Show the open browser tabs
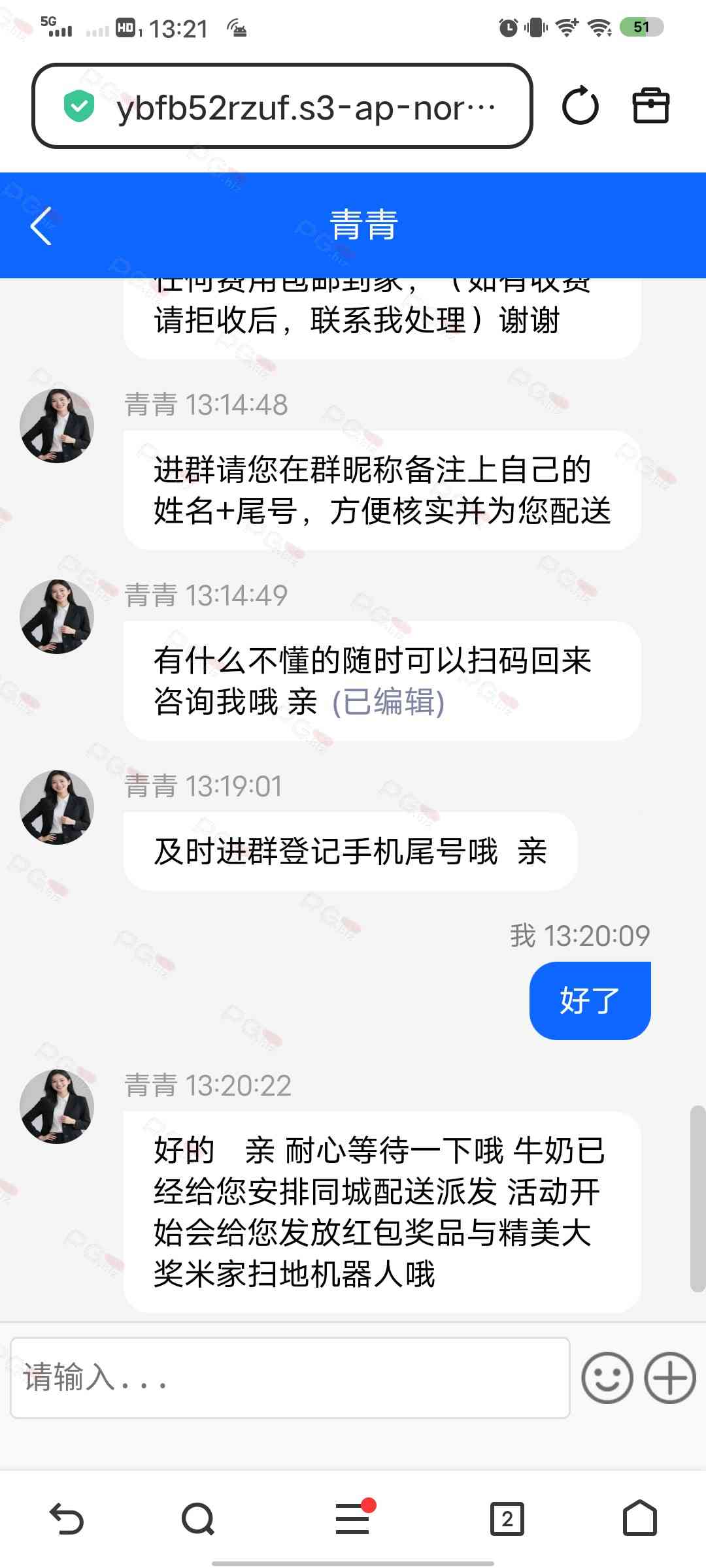The image size is (706, 1568). pos(507,1518)
